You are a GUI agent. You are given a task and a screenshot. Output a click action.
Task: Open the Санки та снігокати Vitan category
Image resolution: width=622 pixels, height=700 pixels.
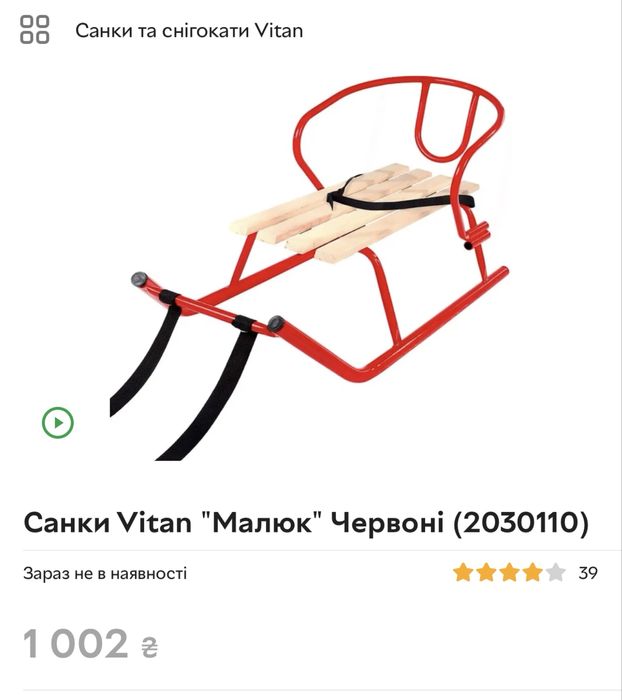tap(189, 30)
